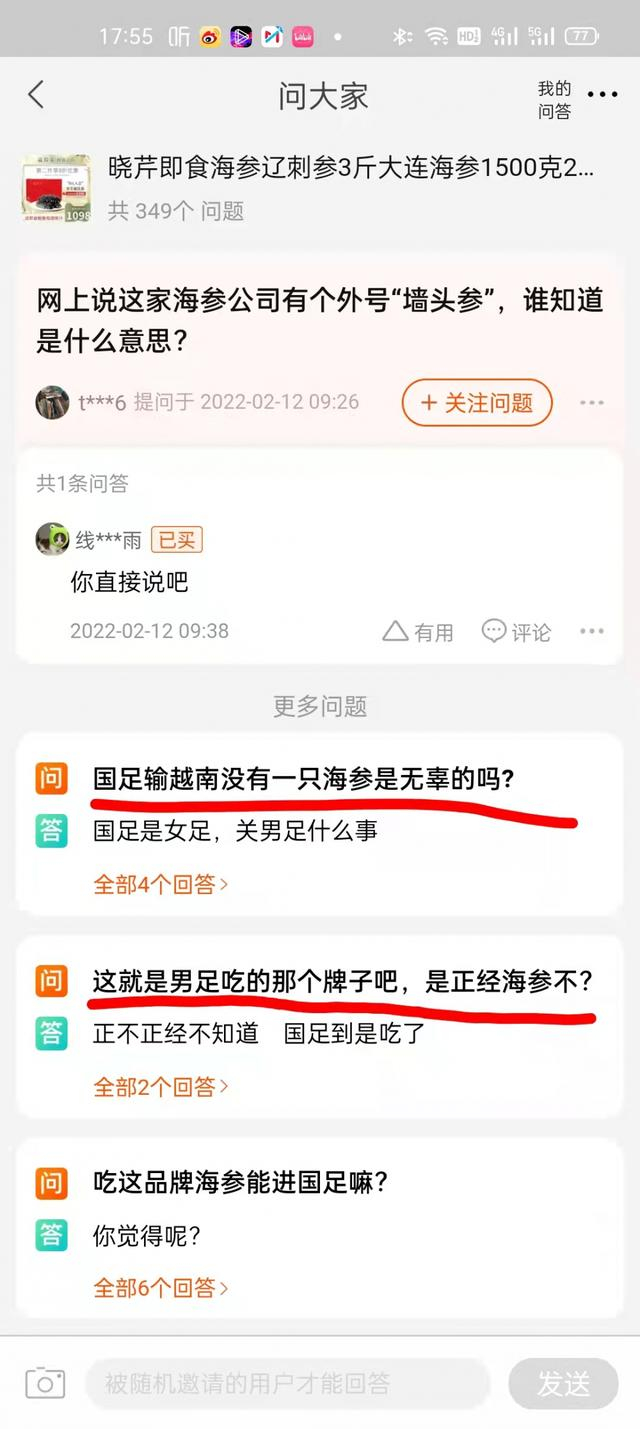This screenshot has width=640, height=1429.
Task: Comment on the answer 你直接说吧
Action: click(x=516, y=632)
